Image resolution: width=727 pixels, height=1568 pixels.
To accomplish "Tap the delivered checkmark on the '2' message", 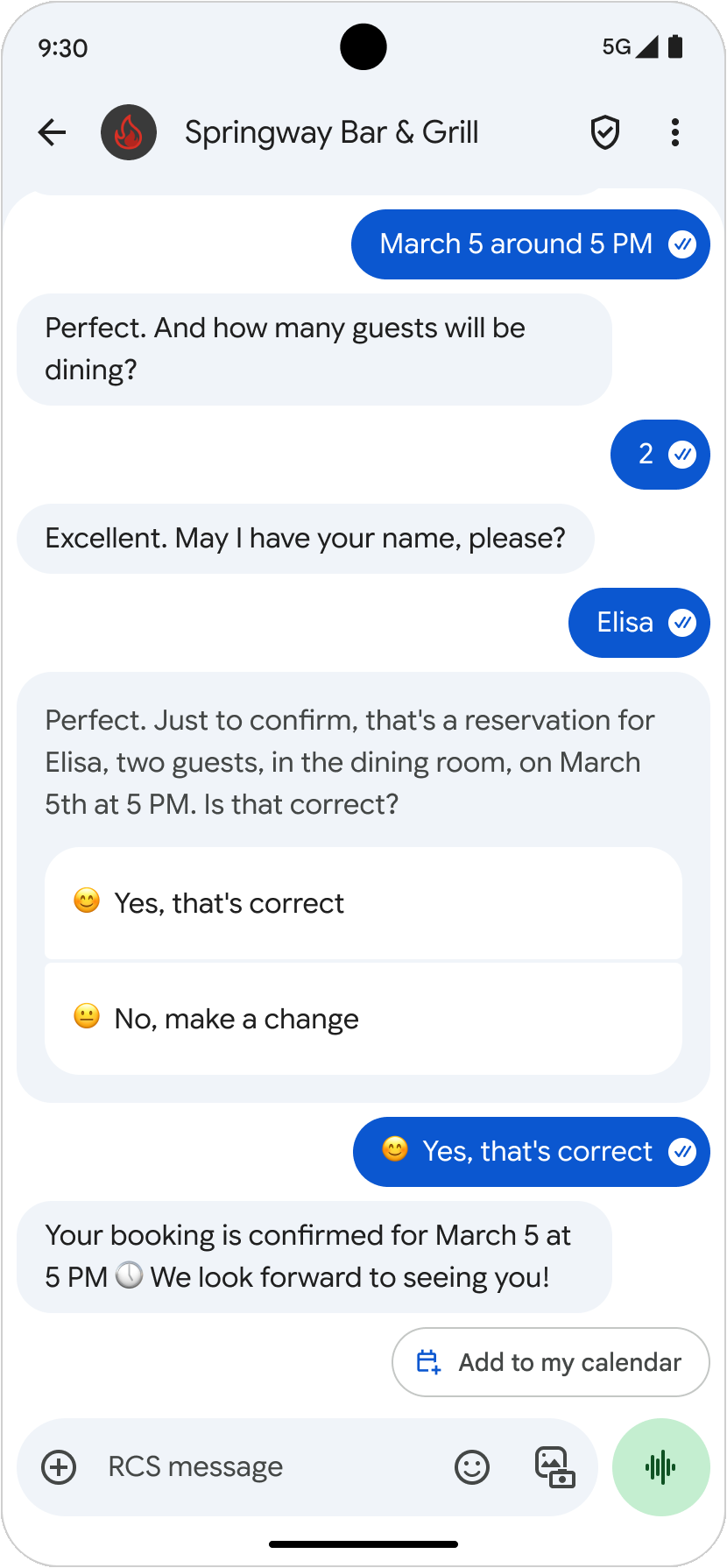I will click(682, 456).
